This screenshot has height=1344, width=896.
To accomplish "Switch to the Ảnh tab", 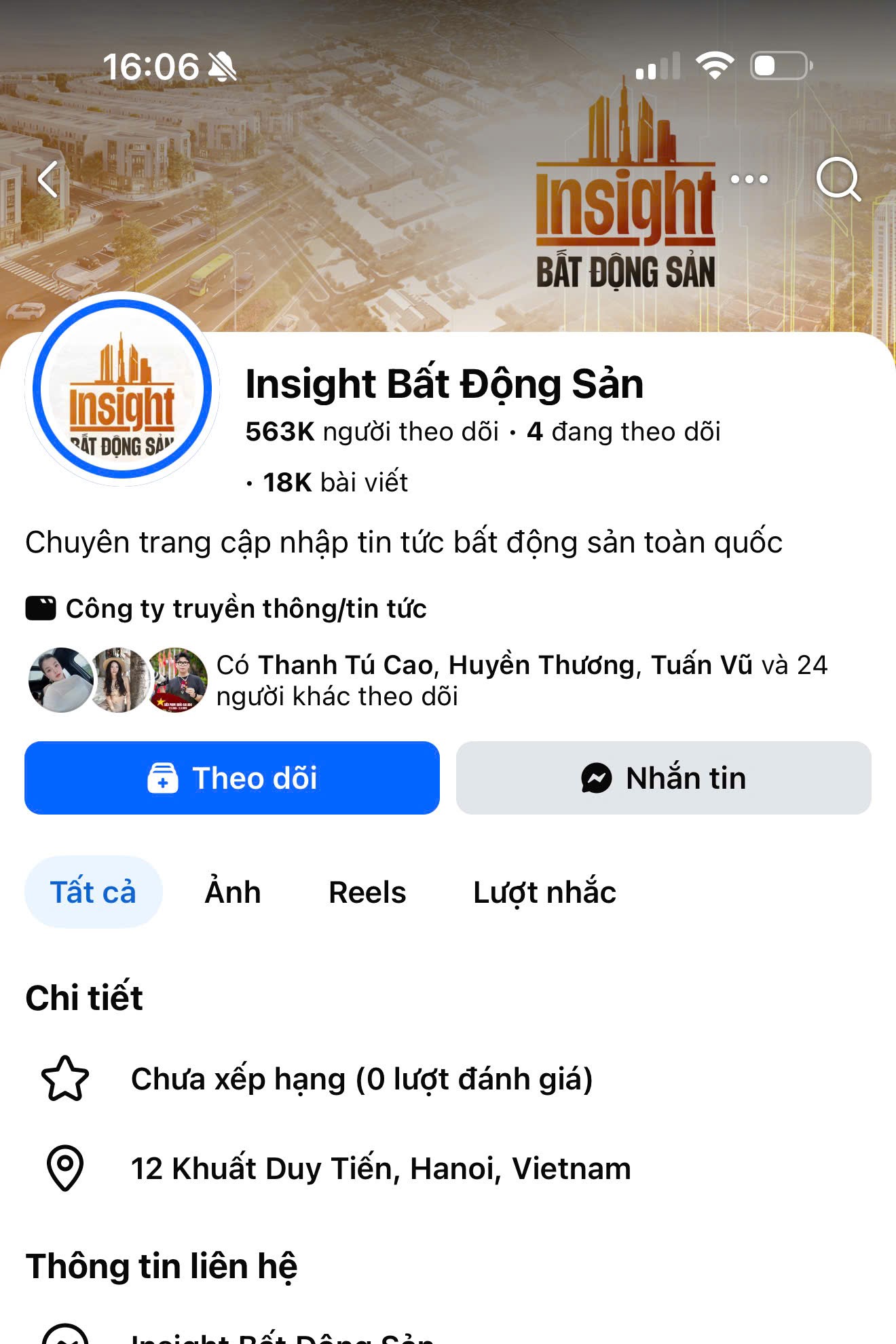I will coord(232,892).
